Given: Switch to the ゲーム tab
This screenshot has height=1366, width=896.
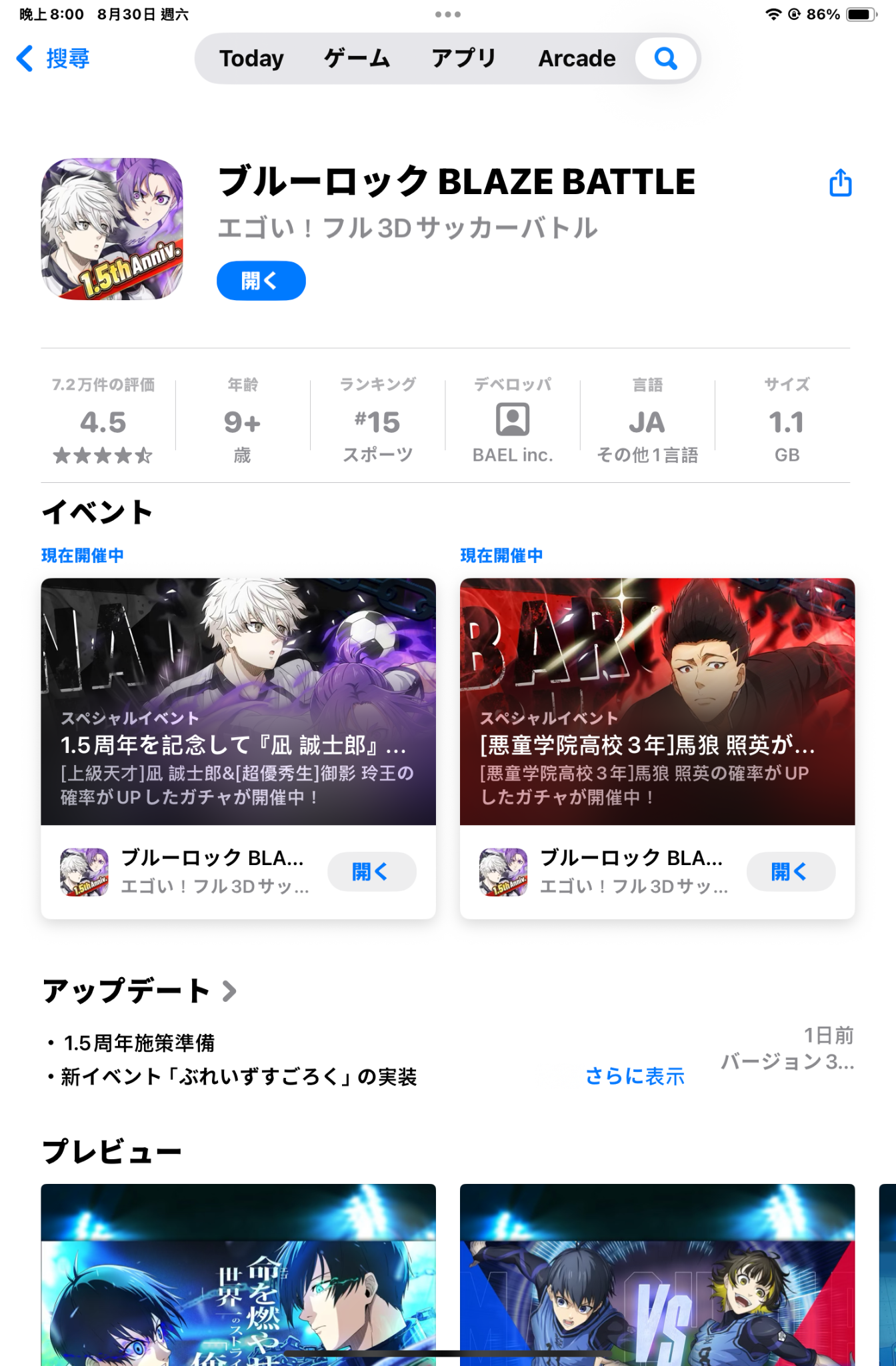Looking at the screenshot, I should click(x=357, y=59).
